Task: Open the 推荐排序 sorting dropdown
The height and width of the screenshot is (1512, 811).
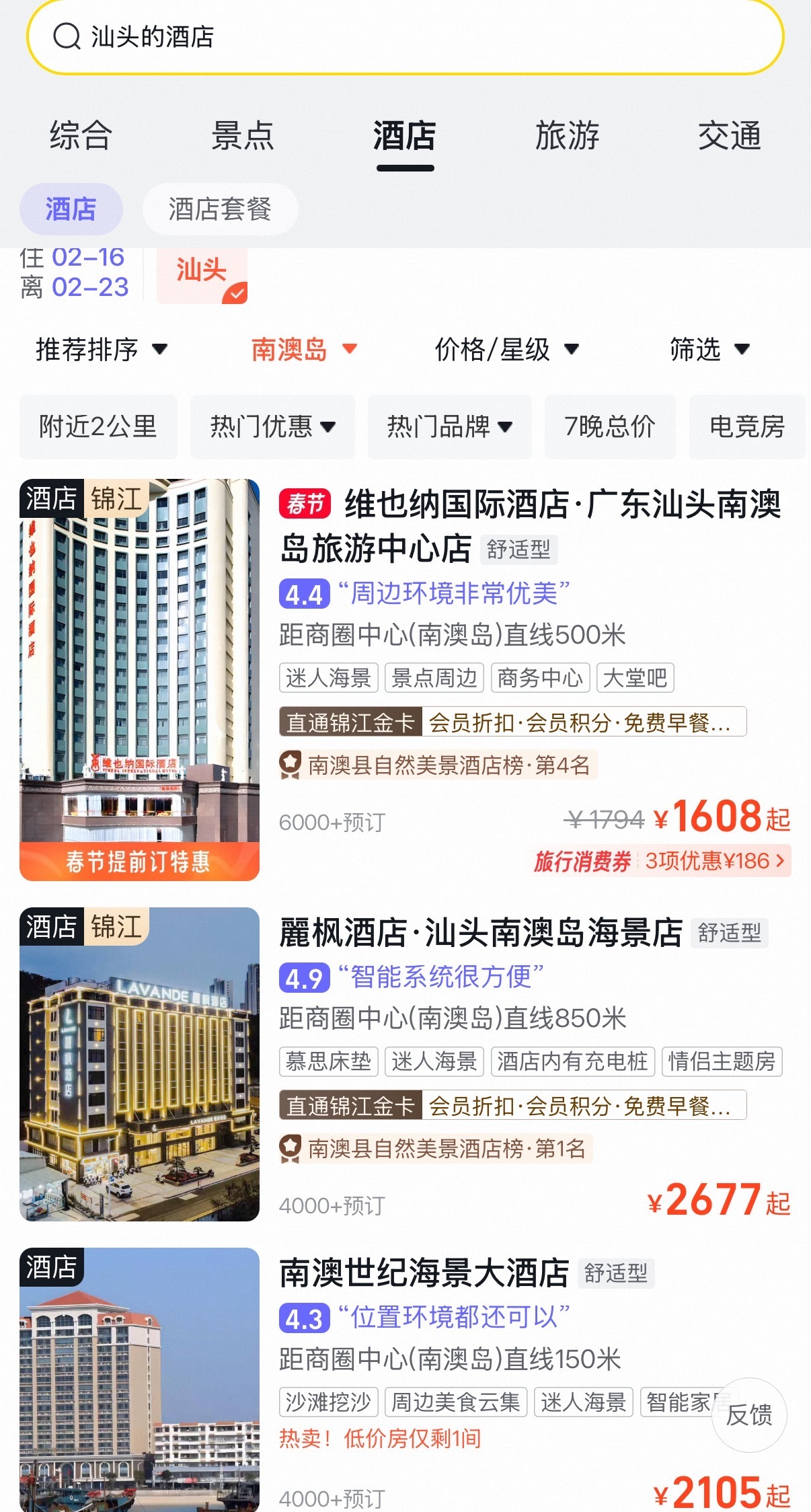Action: tap(100, 350)
